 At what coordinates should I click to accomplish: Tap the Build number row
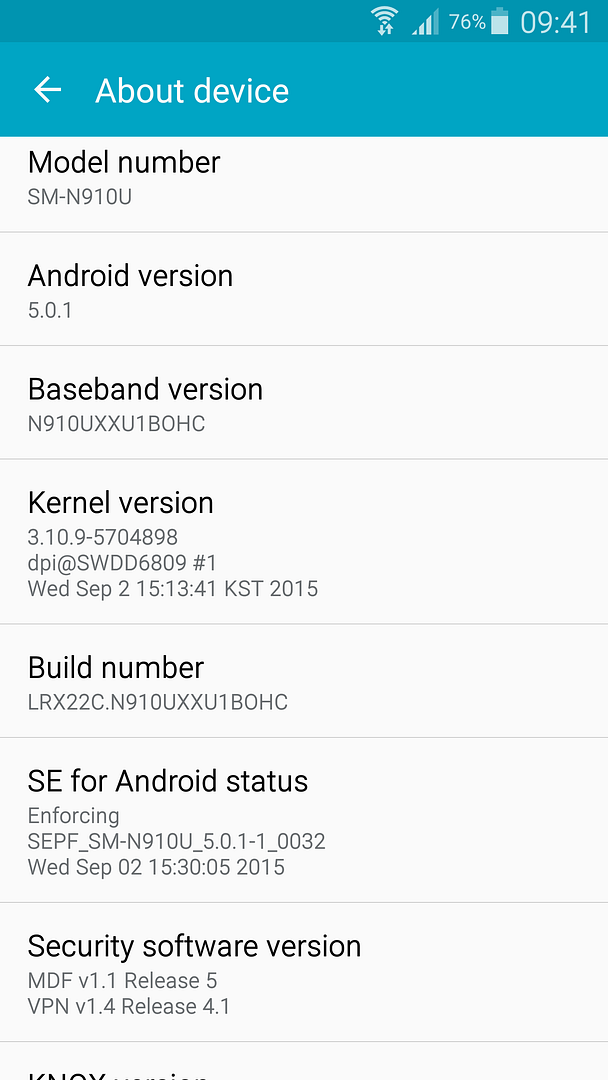[304, 681]
